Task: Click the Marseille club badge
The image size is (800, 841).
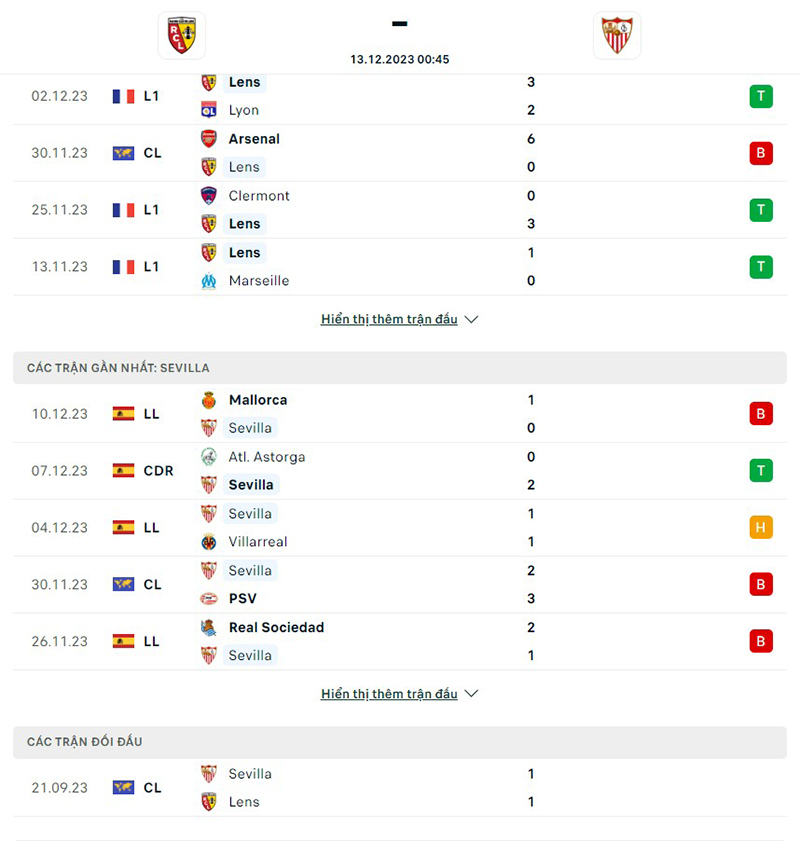Action: click(x=209, y=281)
